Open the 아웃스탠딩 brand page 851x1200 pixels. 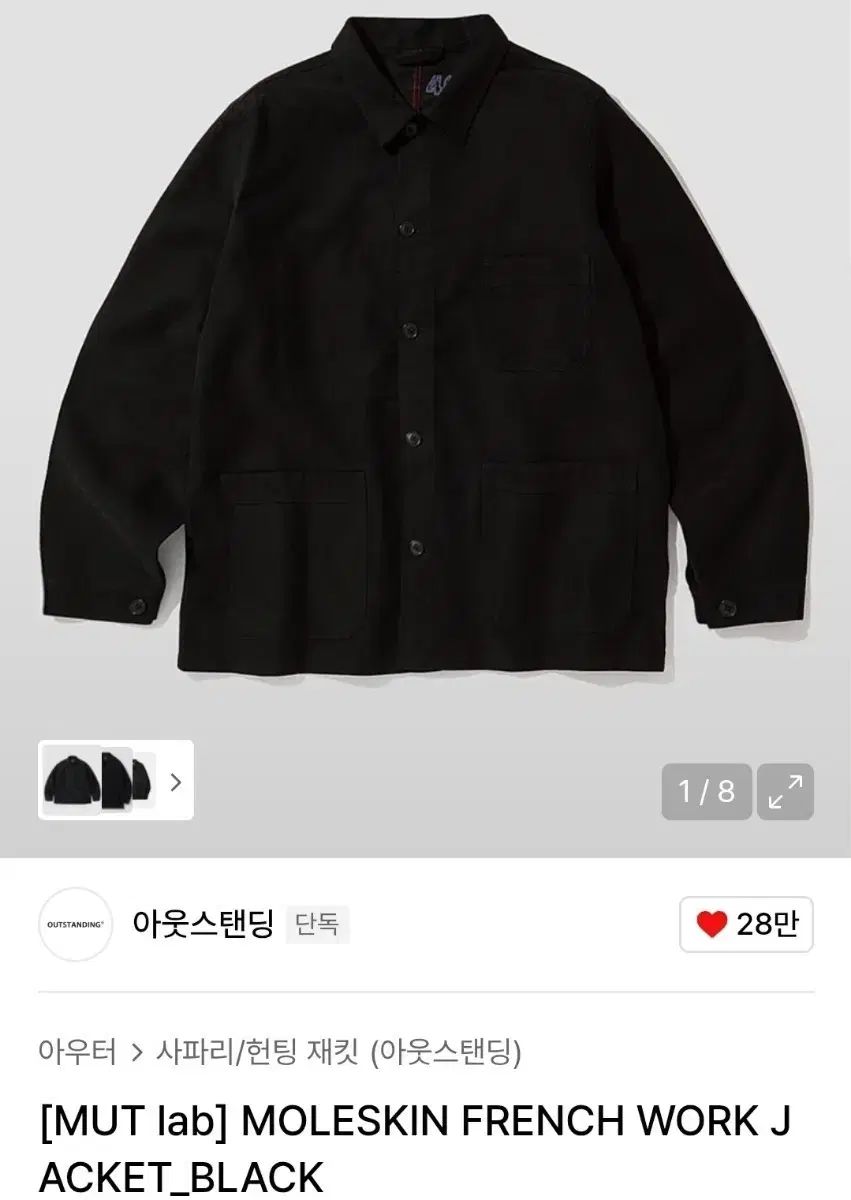(202, 924)
